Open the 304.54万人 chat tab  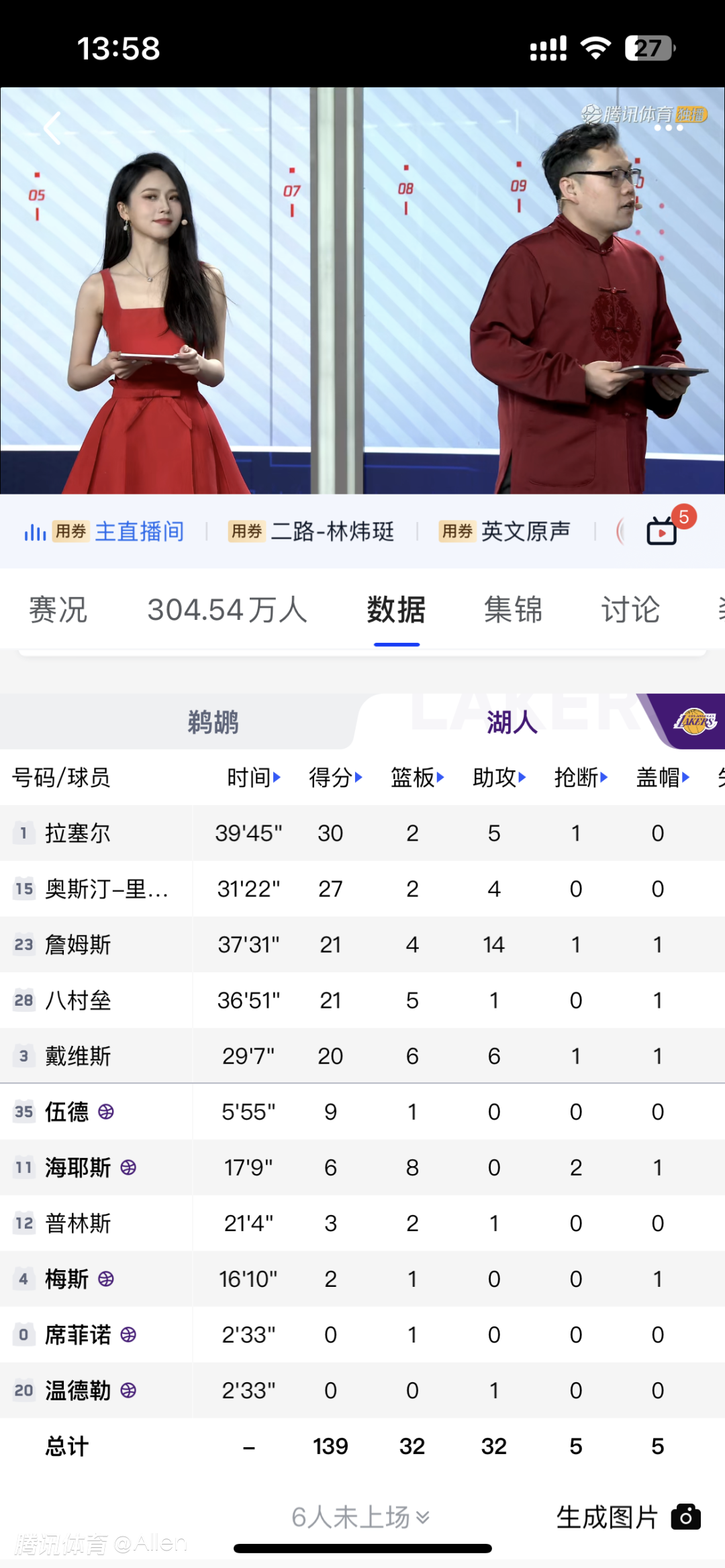(x=227, y=610)
